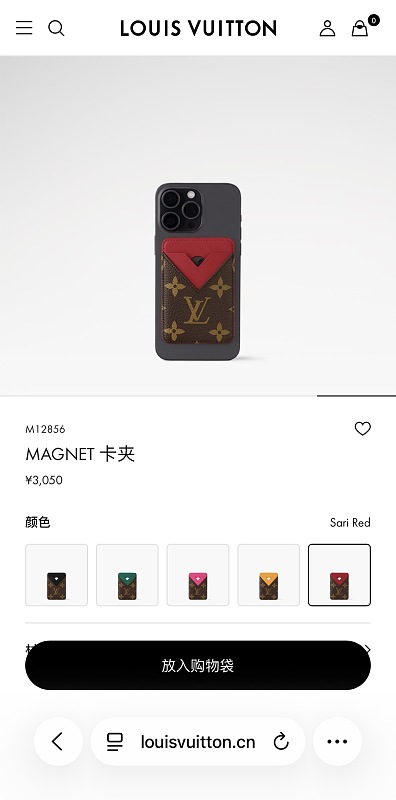Image resolution: width=396 pixels, height=800 pixels.
Task: Select the pink color variant
Action: coord(198,575)
